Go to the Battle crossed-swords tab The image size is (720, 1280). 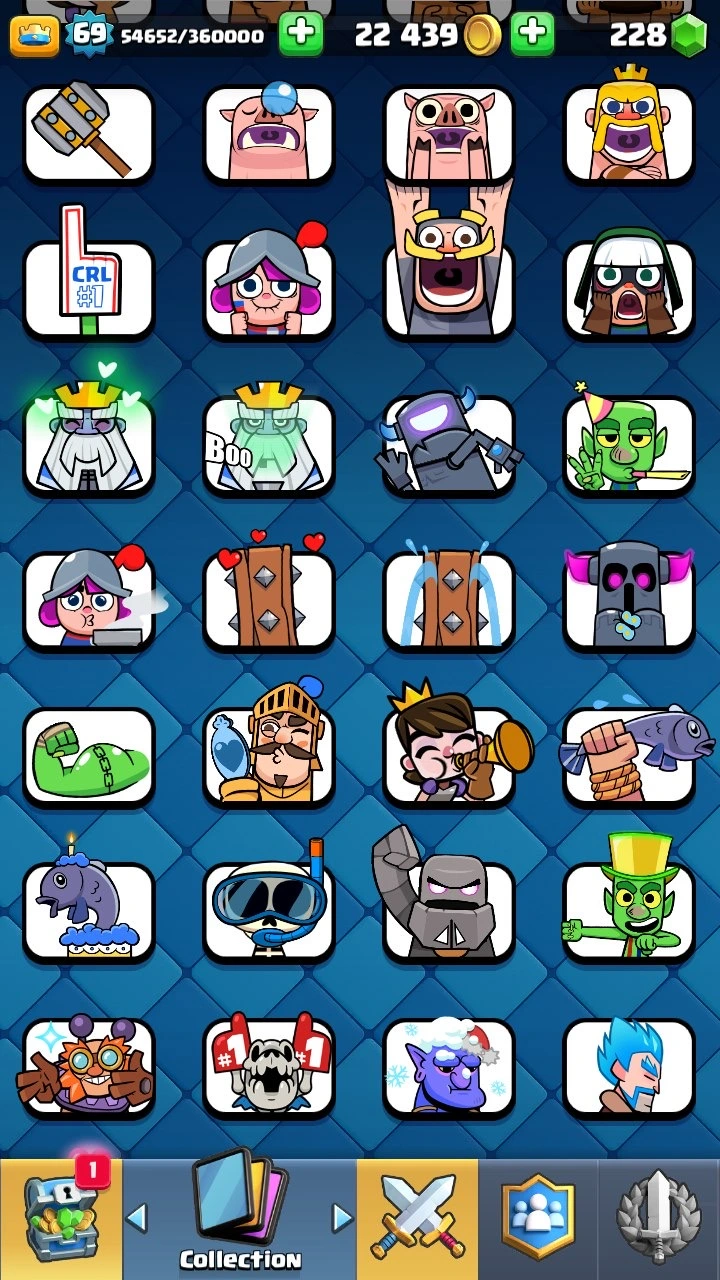(x=417, y=1220)
